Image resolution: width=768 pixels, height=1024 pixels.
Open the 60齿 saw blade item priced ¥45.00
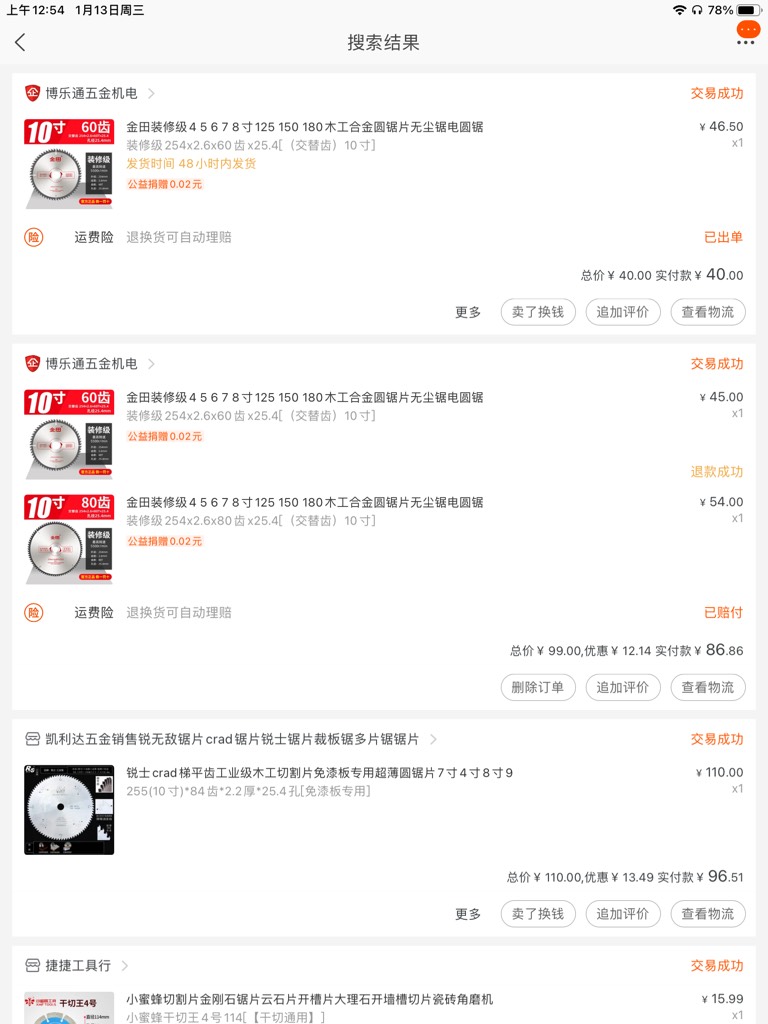coord(304,397)
